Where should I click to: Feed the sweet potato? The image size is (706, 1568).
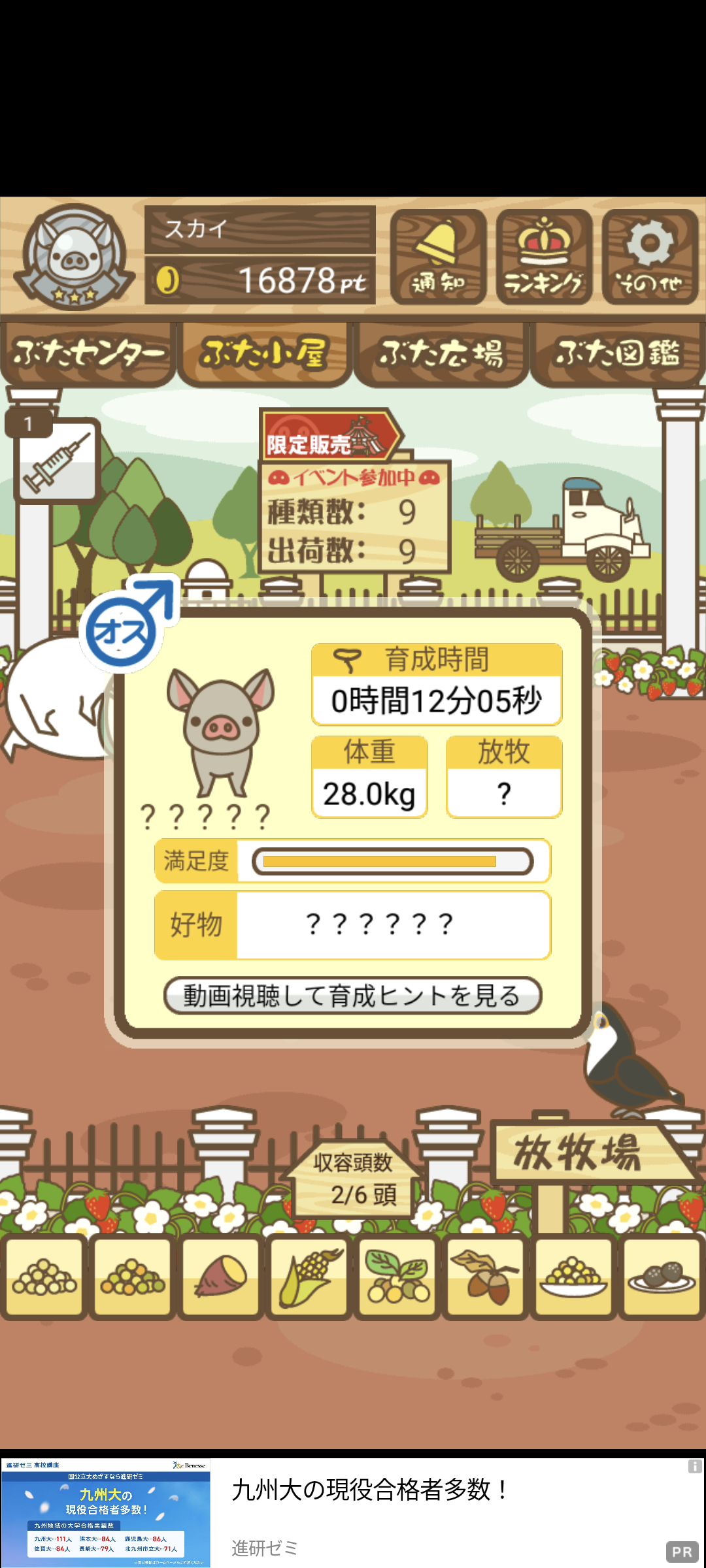coord(220,1277)
